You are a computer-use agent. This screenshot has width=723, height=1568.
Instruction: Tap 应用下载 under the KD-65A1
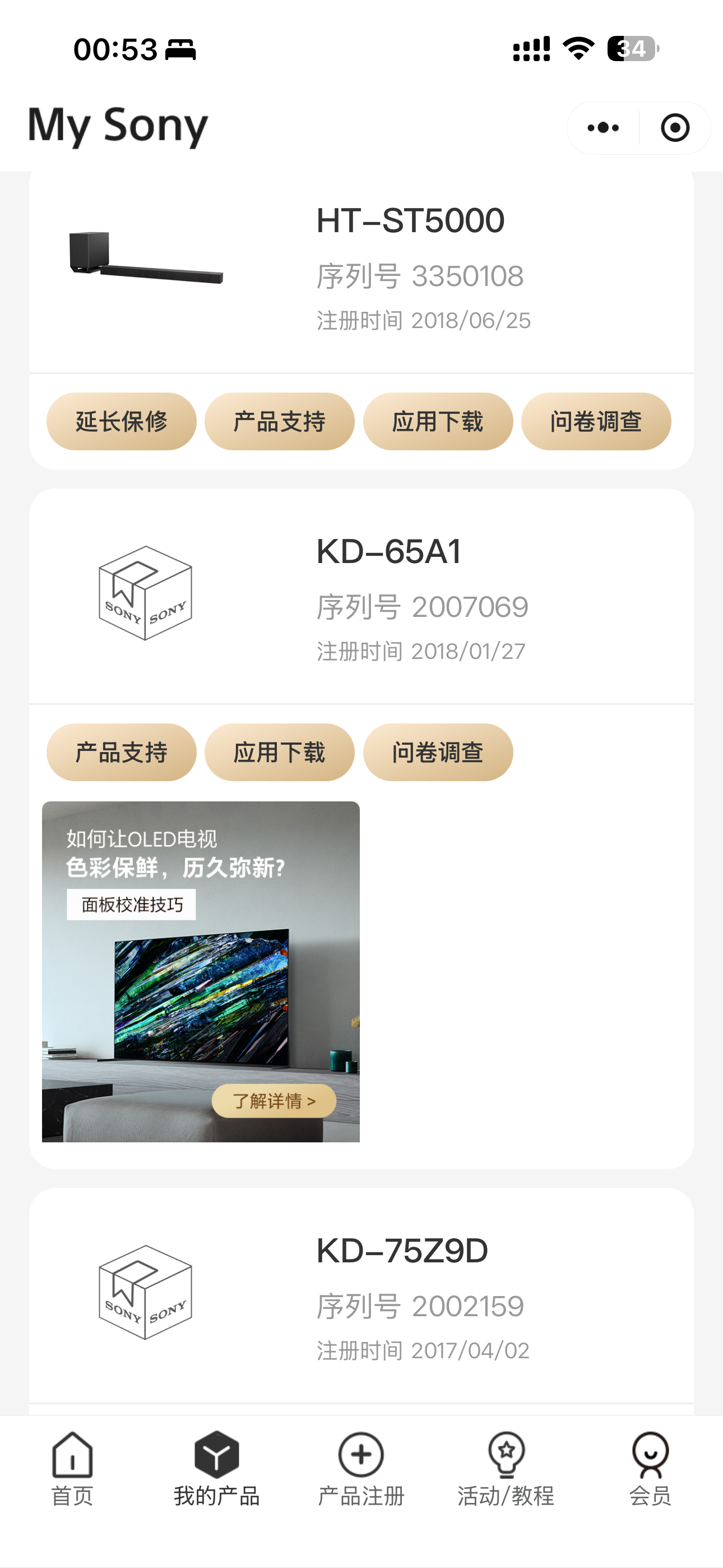(279, 753)
